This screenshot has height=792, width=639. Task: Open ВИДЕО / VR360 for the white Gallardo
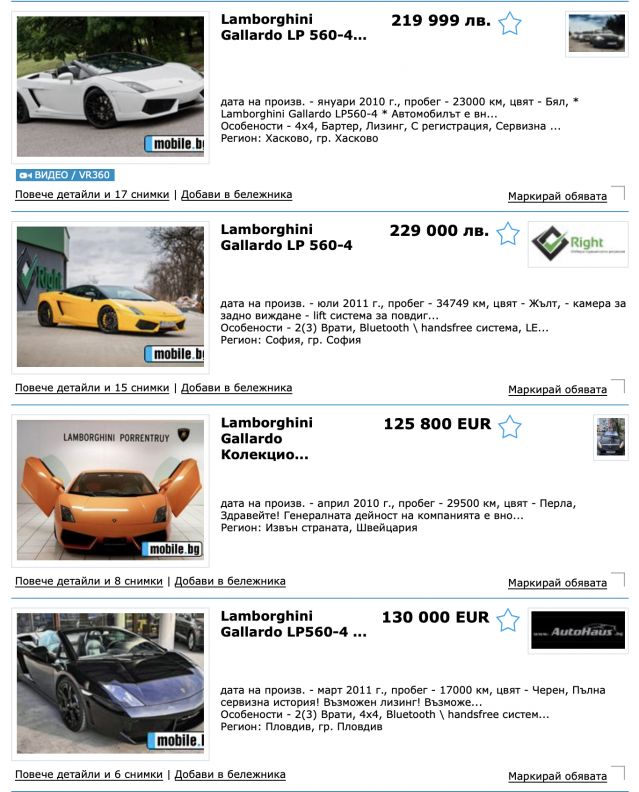[65, 174]
